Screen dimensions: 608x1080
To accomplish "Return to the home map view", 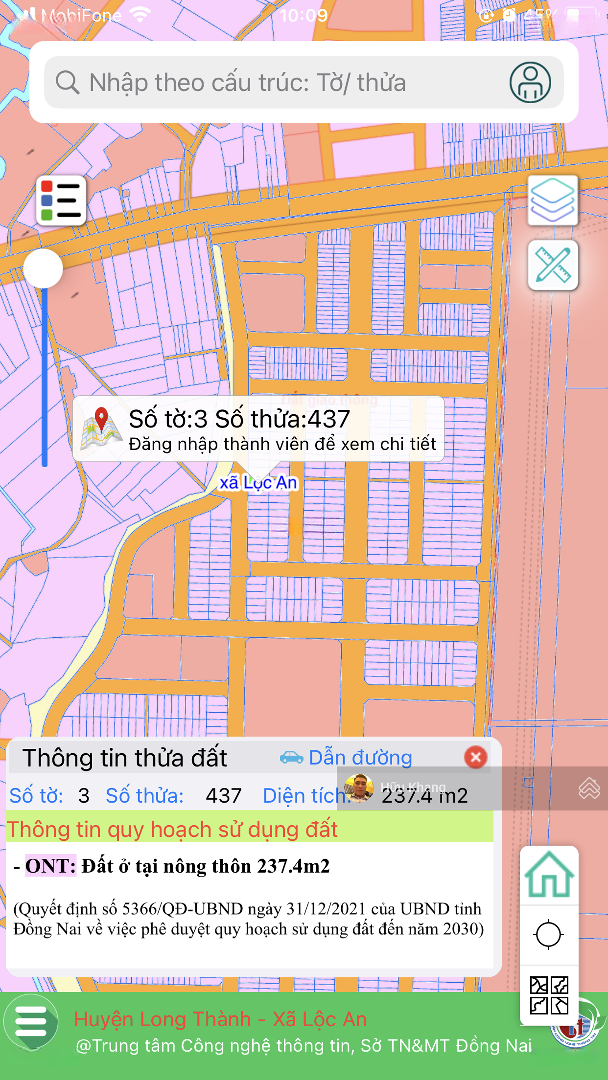I will (x=549, y=875).
